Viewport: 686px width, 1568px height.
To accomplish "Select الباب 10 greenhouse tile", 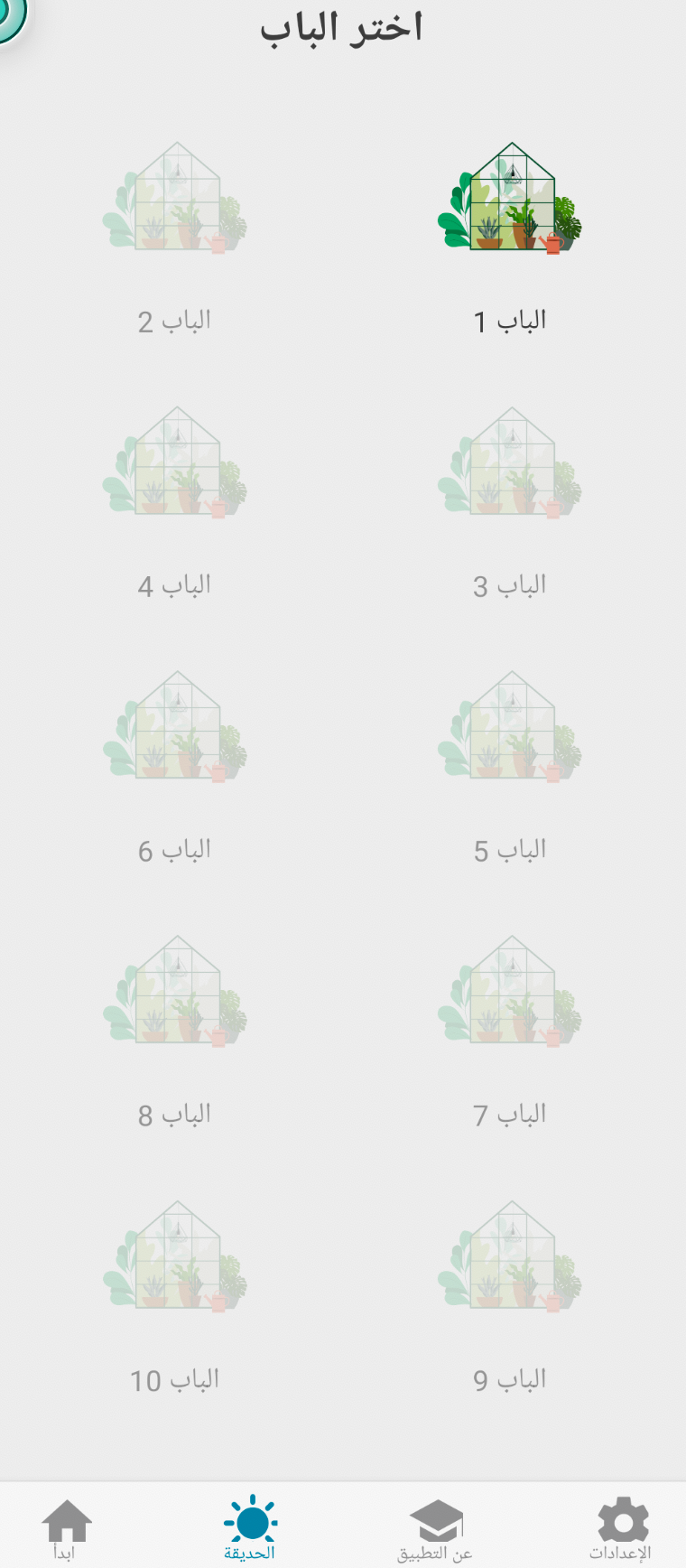I will pyautogui.click(x=175, y=1257).
